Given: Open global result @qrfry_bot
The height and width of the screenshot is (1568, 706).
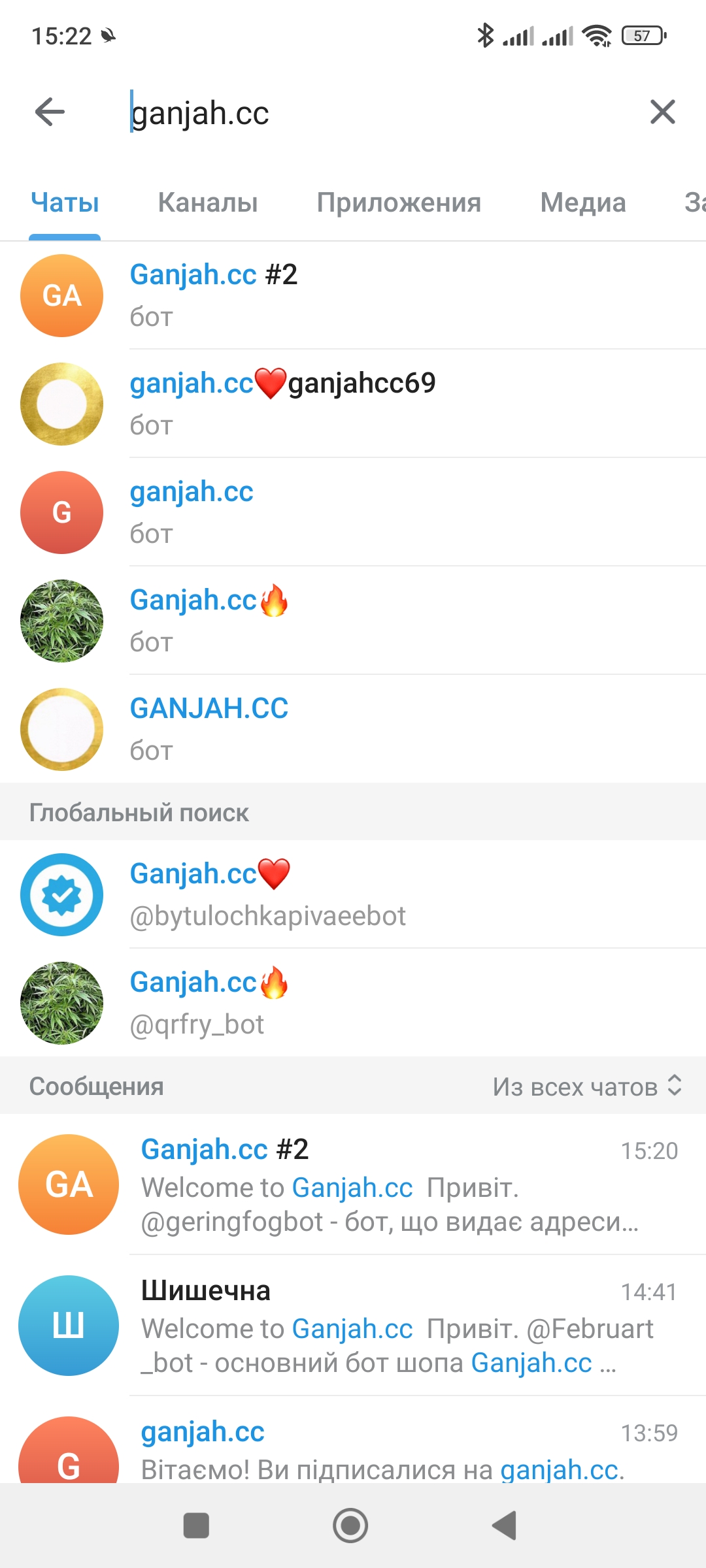Looking at the screenshot, I should 353,1003.
